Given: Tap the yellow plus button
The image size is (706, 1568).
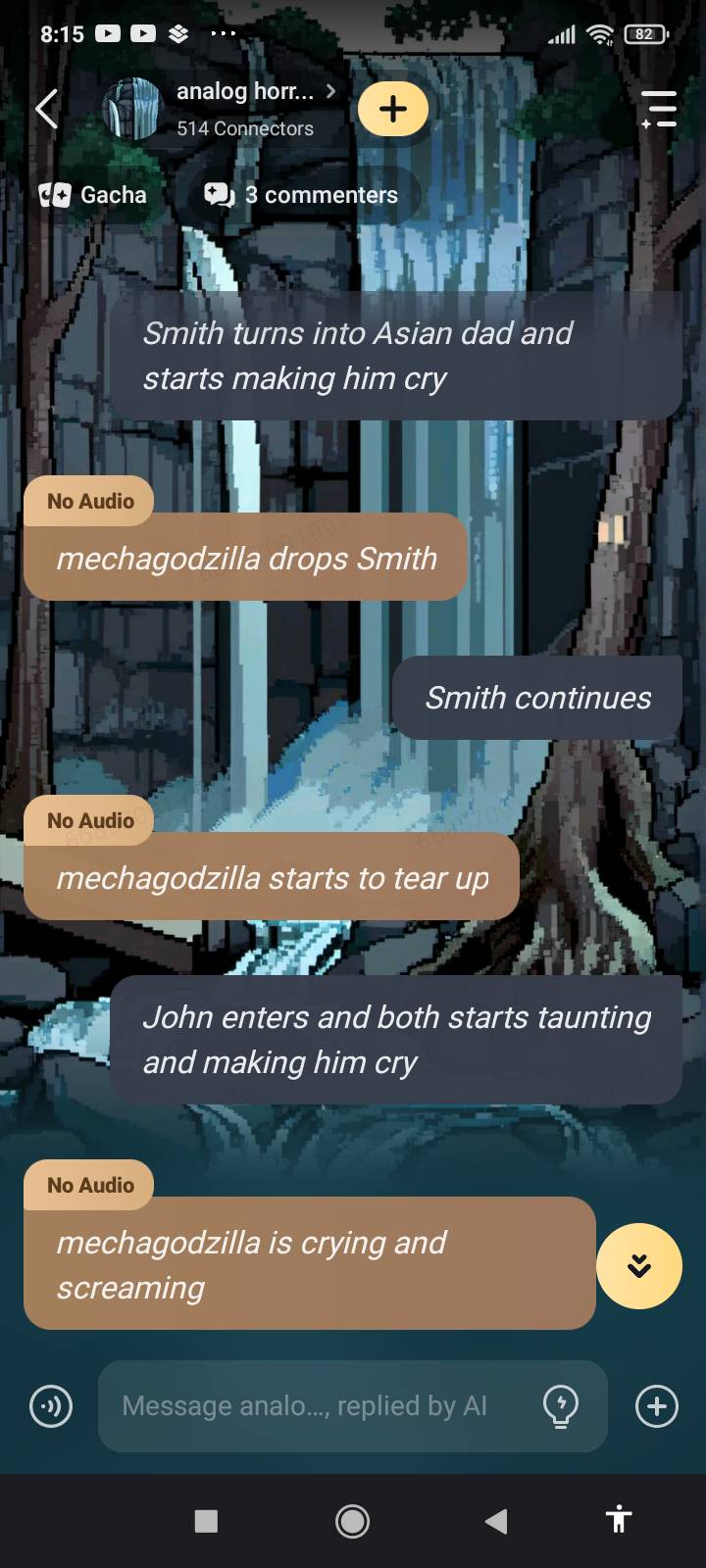Looking at the screenshot, I should click(392, 109).
